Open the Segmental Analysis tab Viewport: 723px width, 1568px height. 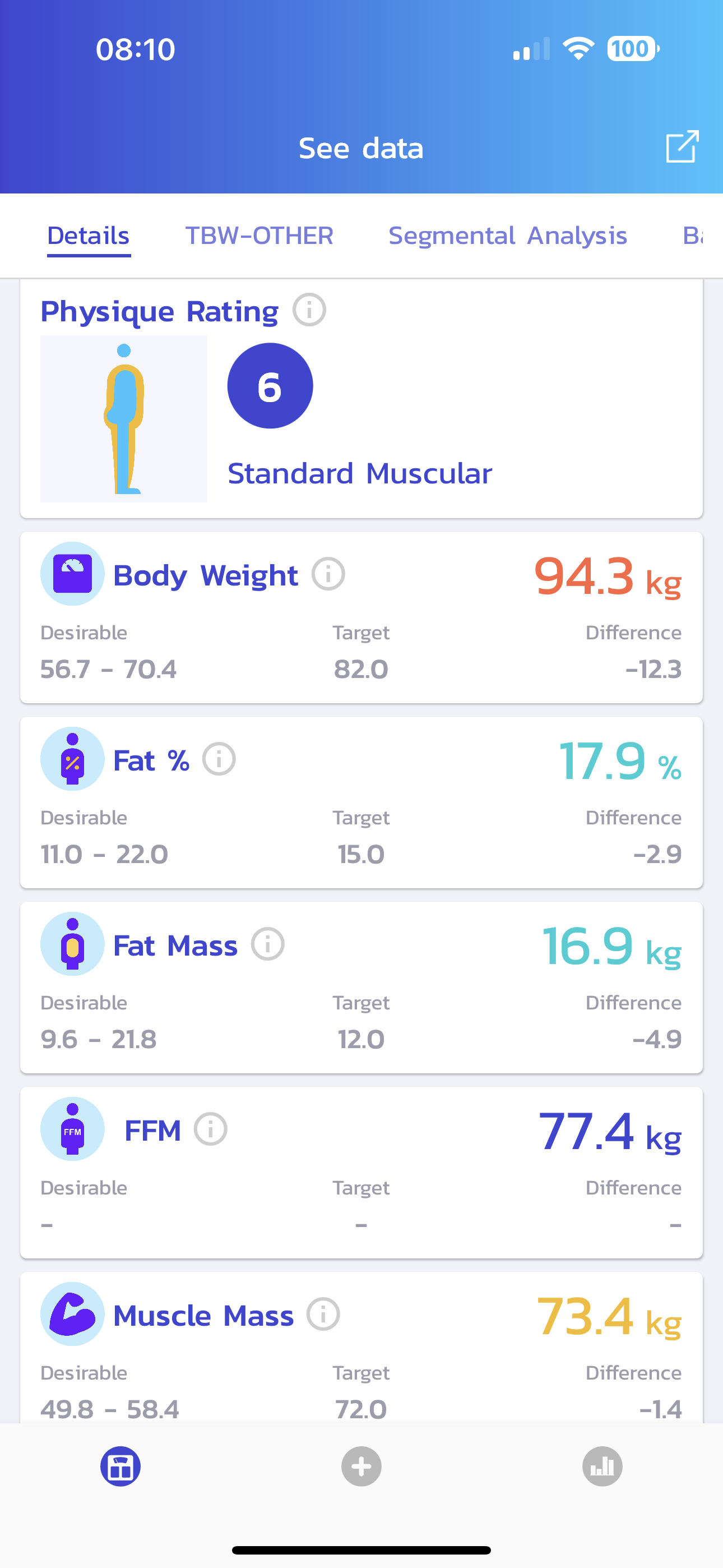pos(508,236)
